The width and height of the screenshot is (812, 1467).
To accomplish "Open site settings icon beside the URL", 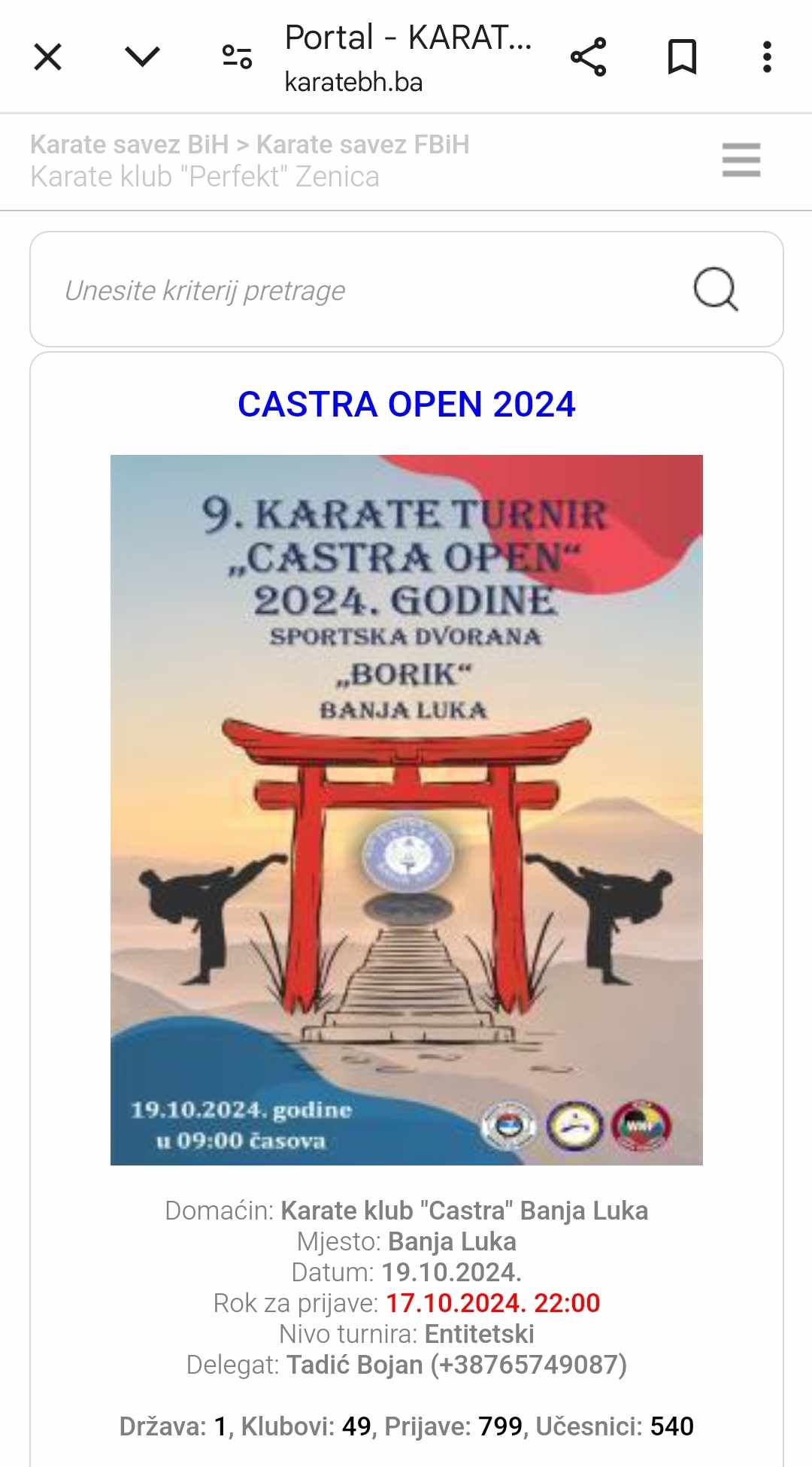I will point(237,57).
